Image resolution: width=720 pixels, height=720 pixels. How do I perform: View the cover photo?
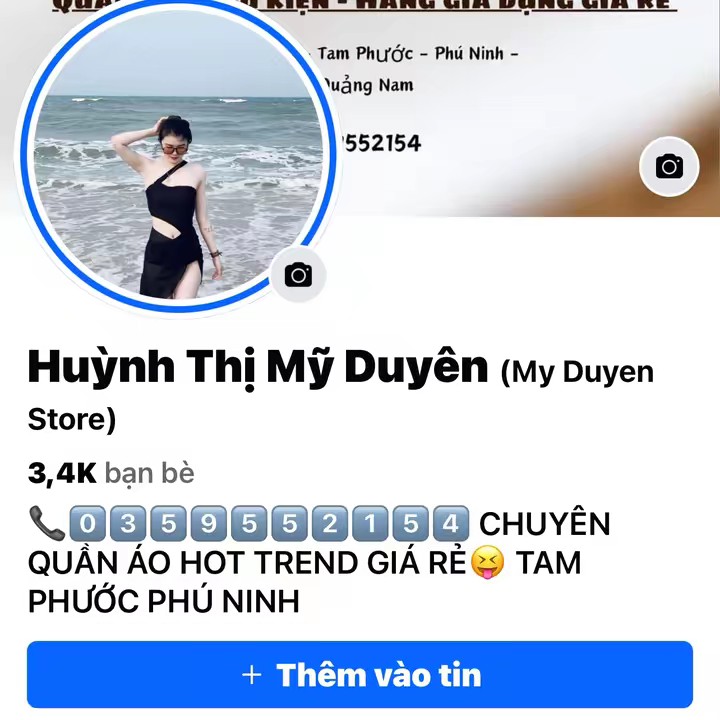[x=520, y=110]
